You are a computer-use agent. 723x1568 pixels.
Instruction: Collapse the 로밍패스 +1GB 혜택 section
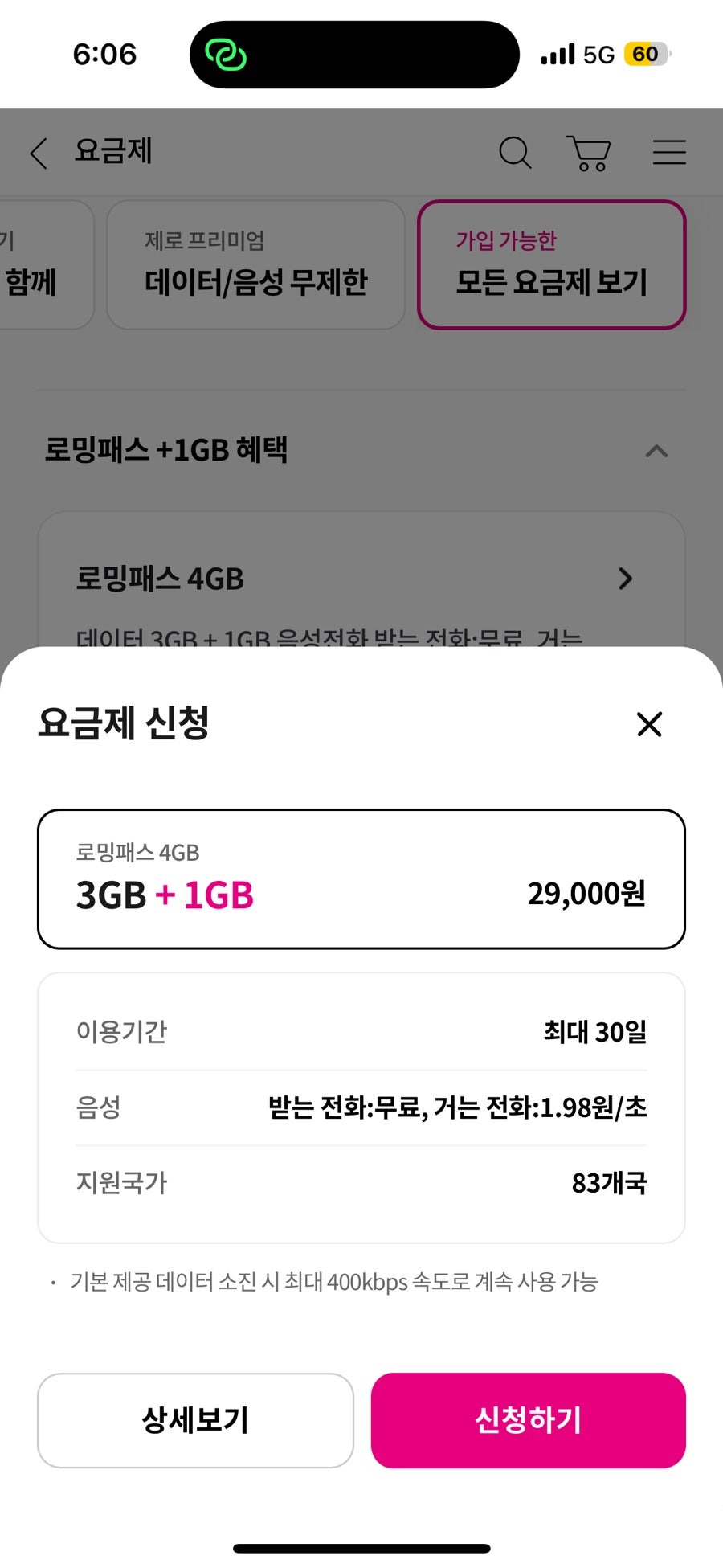coord(656,450)
